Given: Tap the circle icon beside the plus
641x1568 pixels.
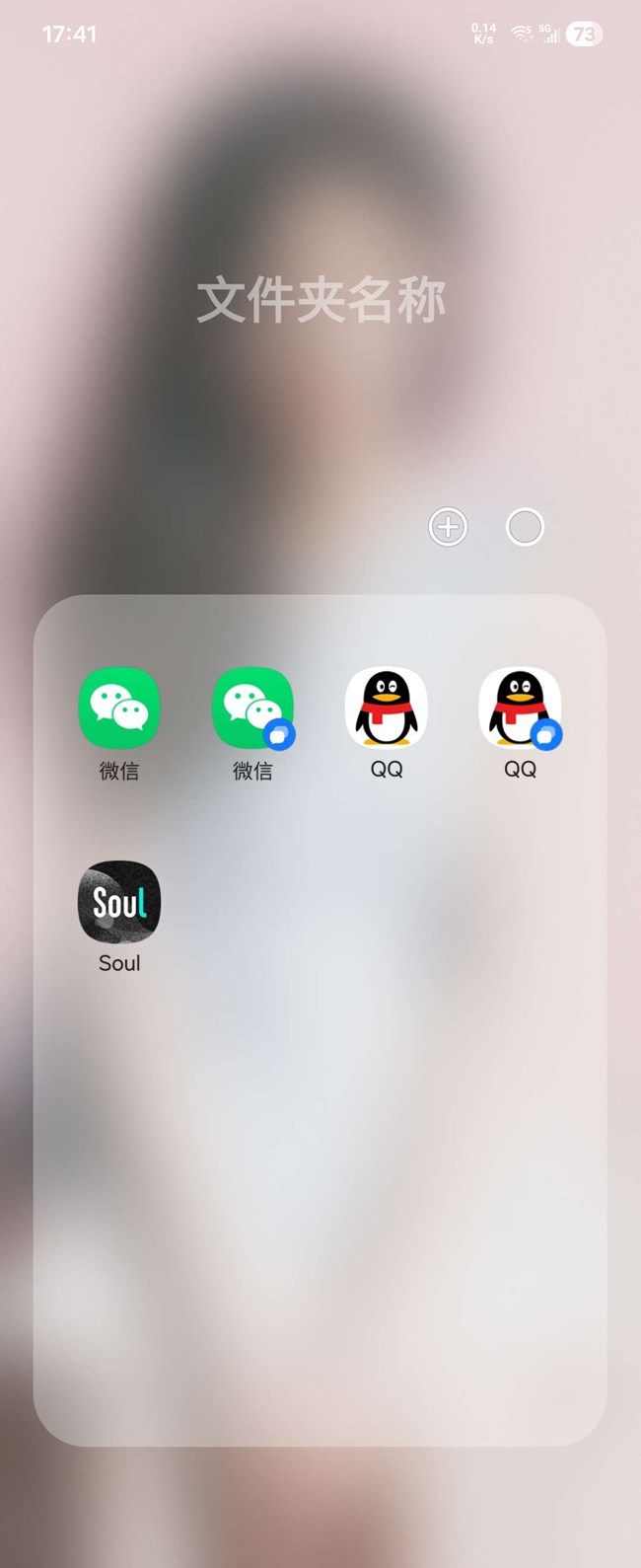Looking at the screenshot, I should click(525, 527).
